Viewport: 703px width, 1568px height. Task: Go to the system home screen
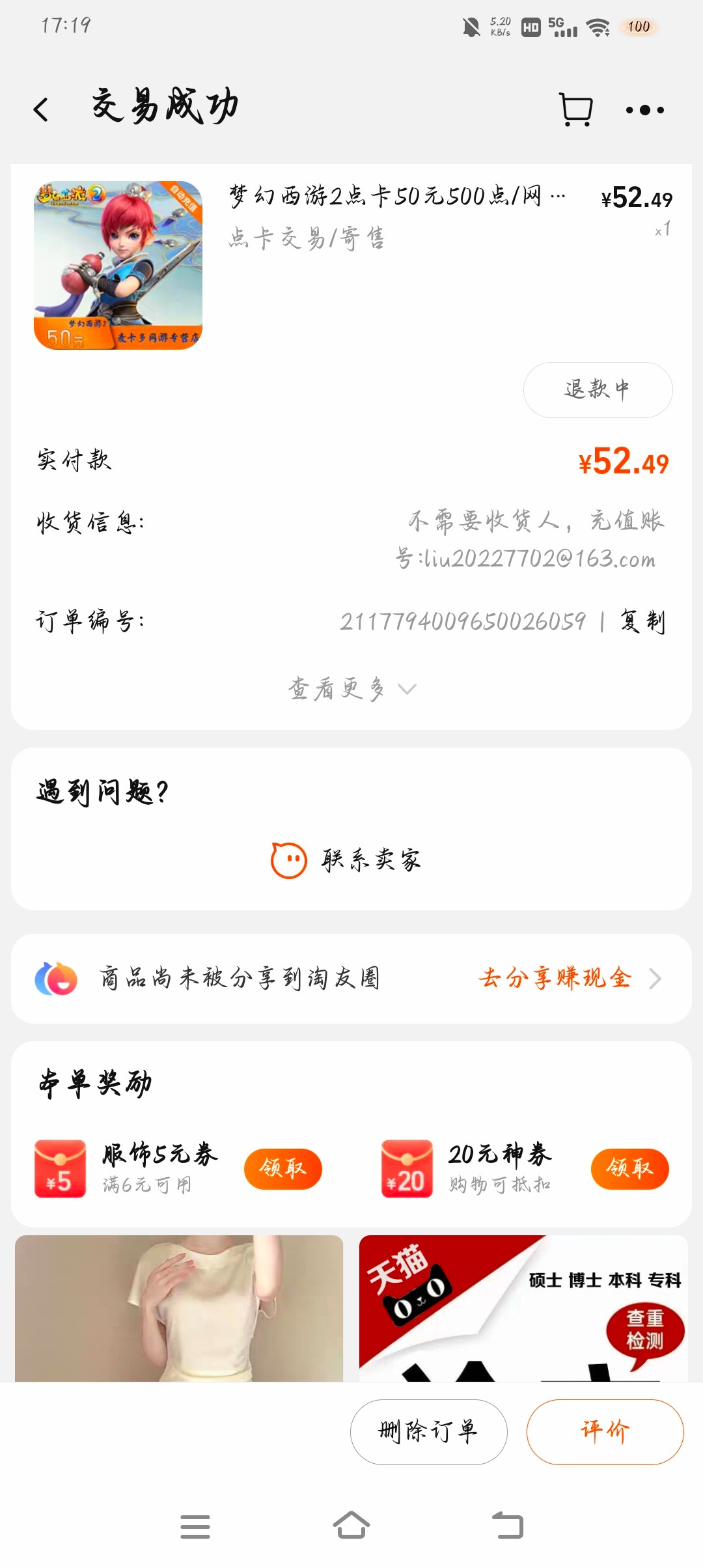351,1525
